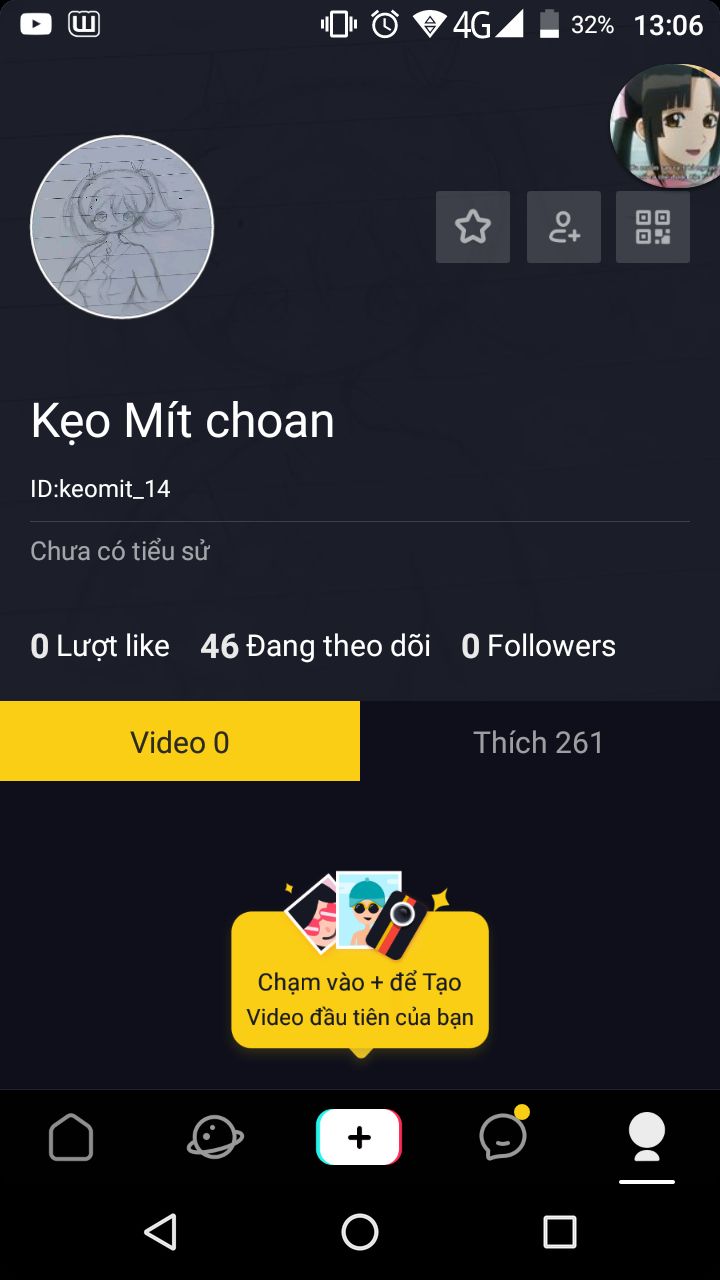Screen dimensions: 720x1280
Task: Open the recent apps square button
Action: coord(560,1232)
